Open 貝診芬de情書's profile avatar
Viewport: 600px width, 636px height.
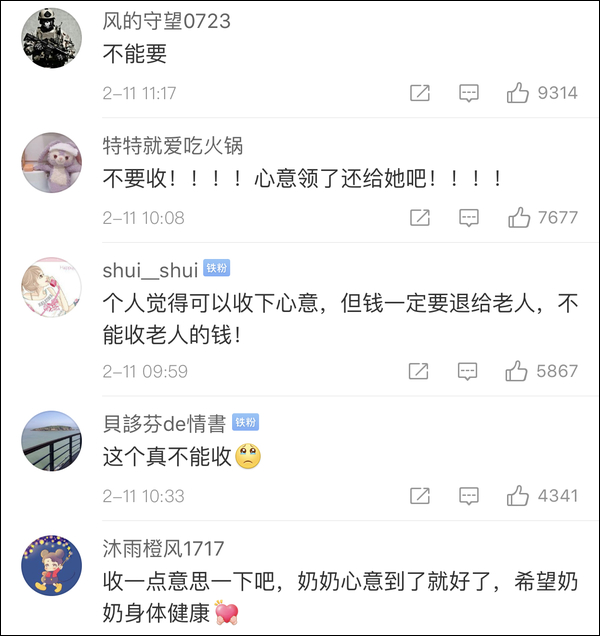(x=51, y=441)
